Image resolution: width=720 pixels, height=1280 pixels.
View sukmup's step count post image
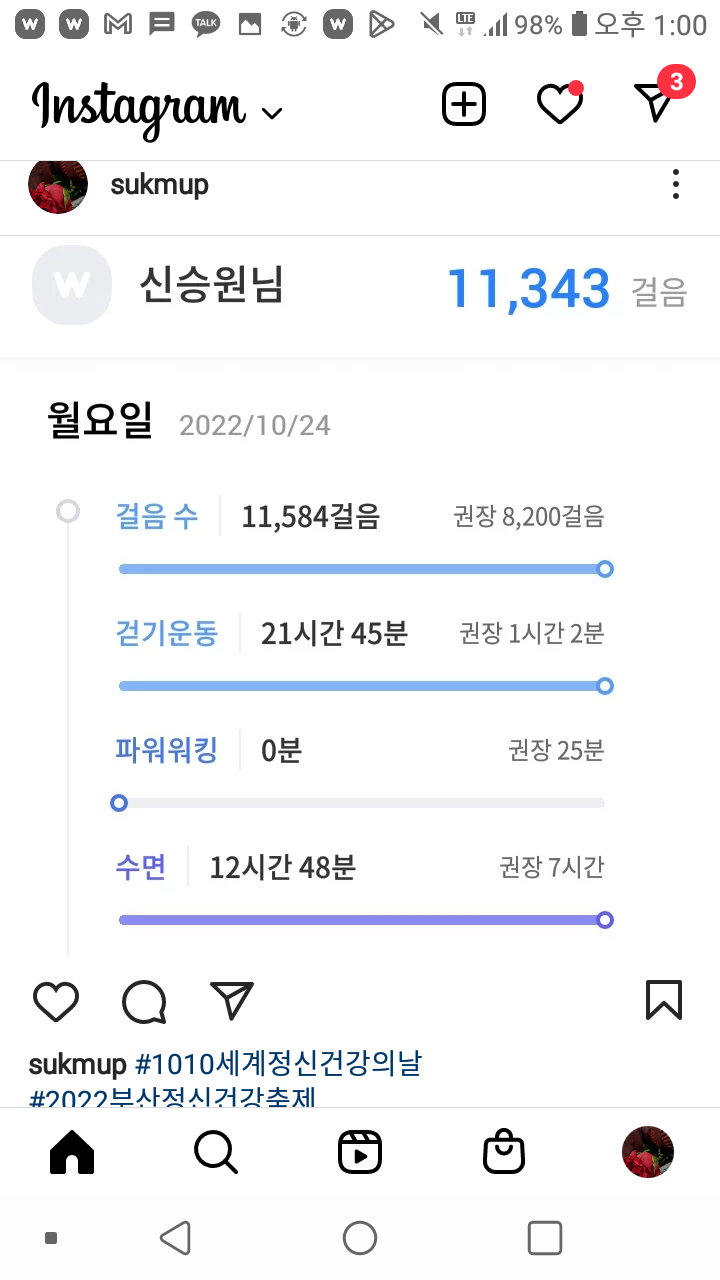click(360, 600)
